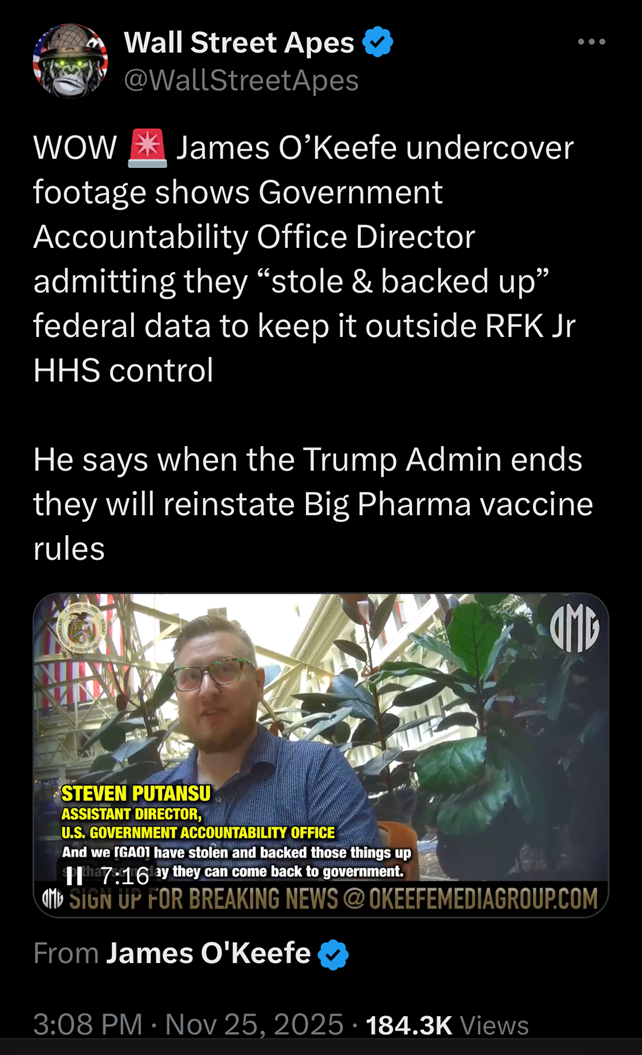The image size is (642, 1055).
Task: Pause the playing video
Action: 75,877
